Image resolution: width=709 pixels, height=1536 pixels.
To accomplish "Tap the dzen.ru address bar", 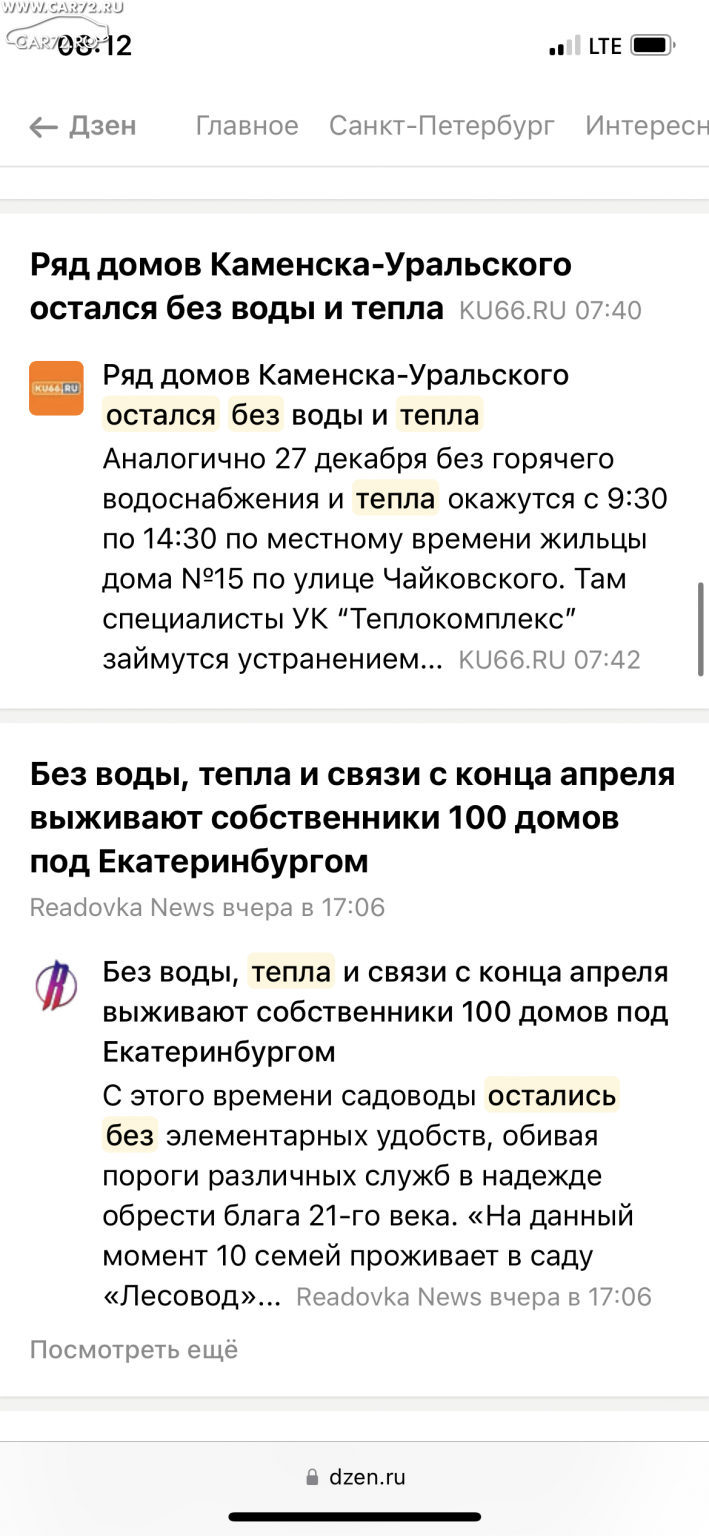I will point(355,1477).
